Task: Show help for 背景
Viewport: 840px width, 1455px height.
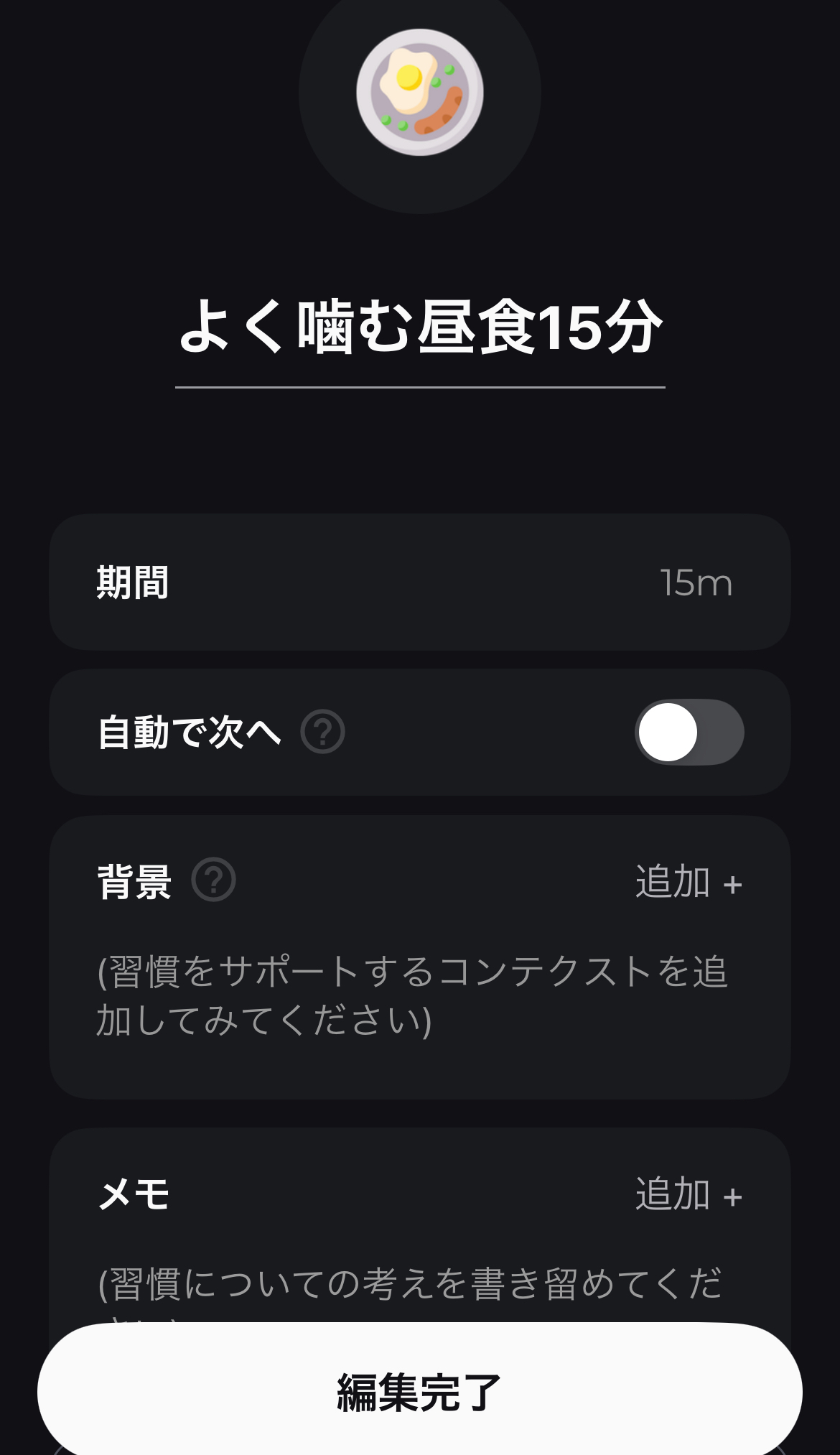Action: (213, 880)
